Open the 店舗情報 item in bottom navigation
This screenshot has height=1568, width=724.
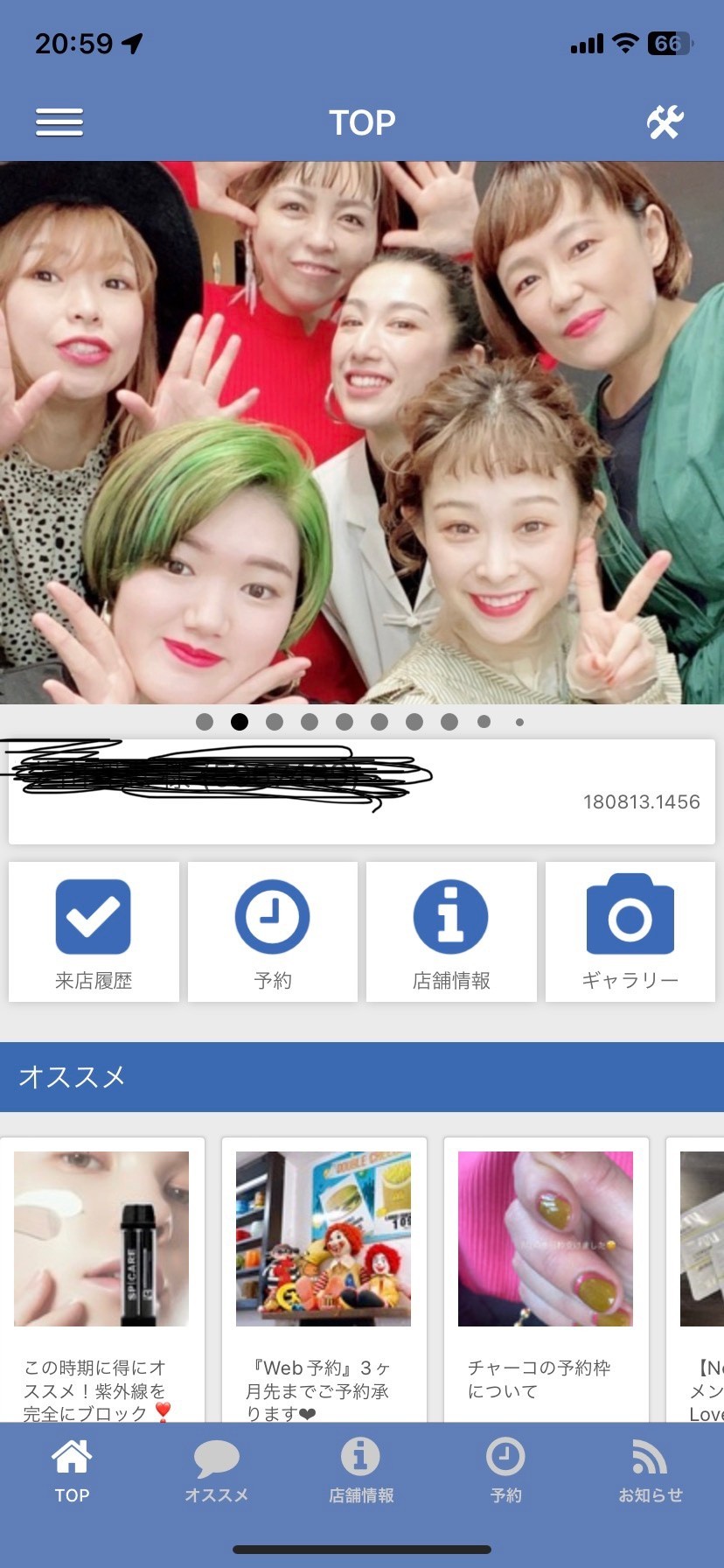[360, 1470]
